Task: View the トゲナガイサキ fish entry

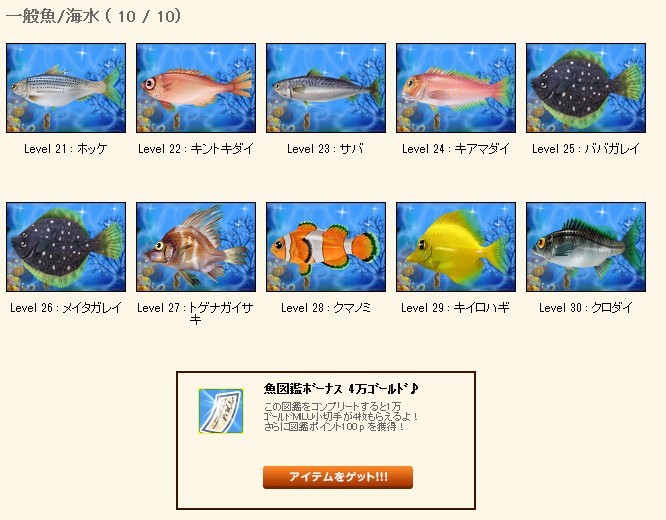Action: (196, 247)
